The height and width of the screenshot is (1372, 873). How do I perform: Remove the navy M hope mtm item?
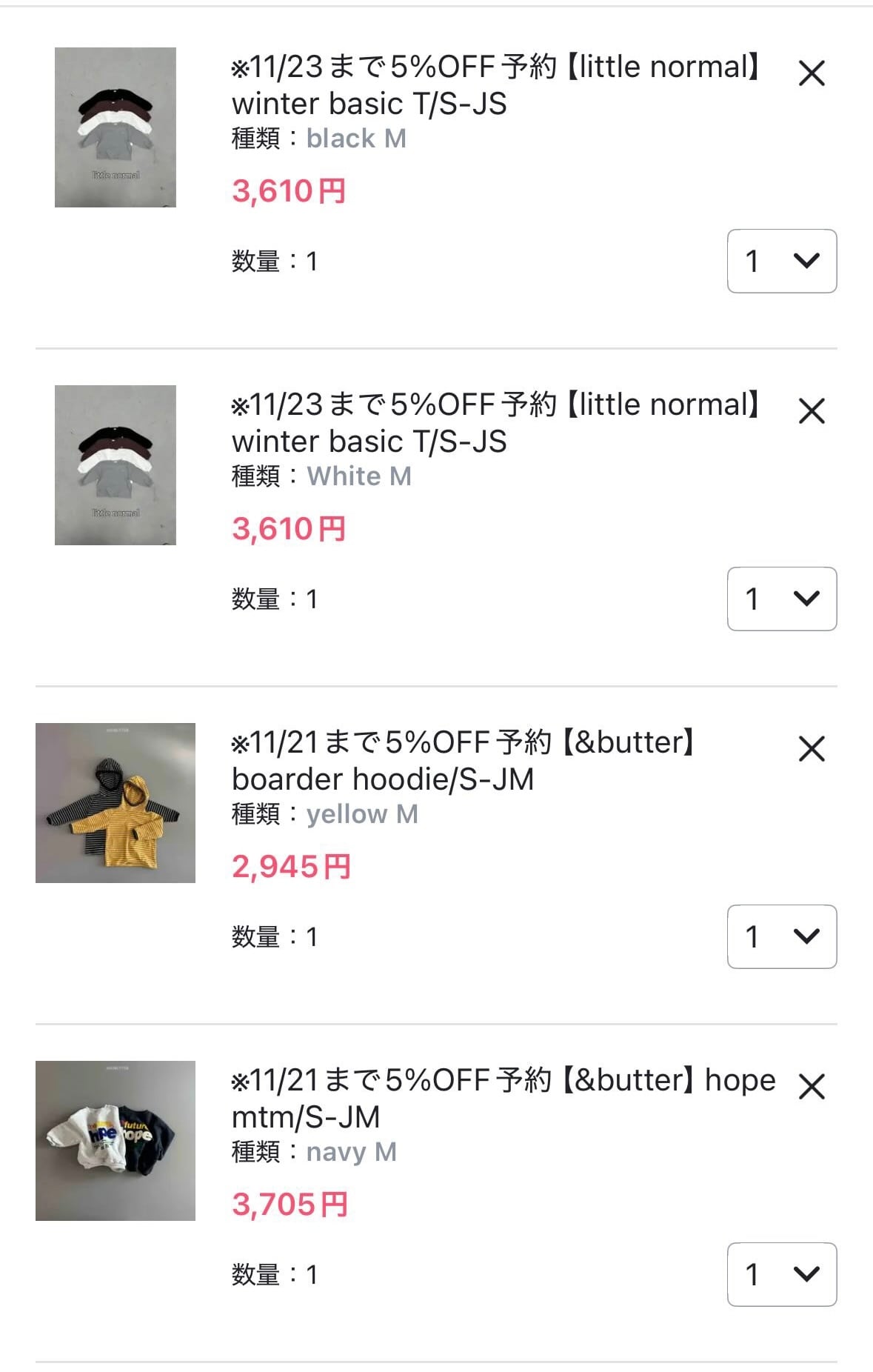812,1087
